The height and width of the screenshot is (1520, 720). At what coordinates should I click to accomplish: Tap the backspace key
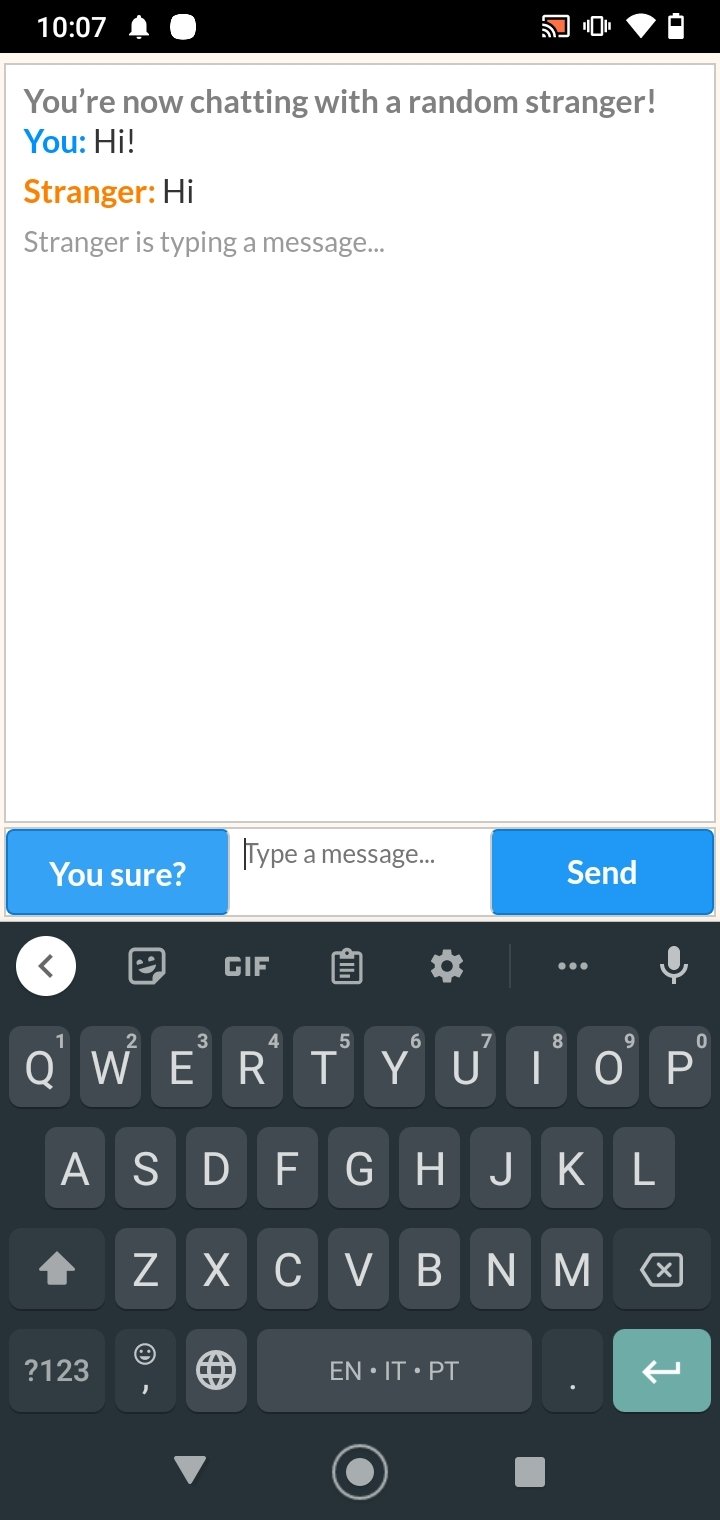(x=661, y=1270)
